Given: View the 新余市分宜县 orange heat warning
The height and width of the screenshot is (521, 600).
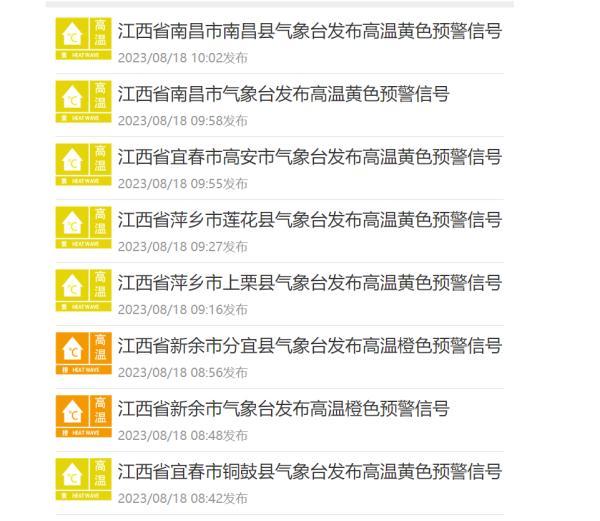Looking at the screenshot, I should click(309, 346).
